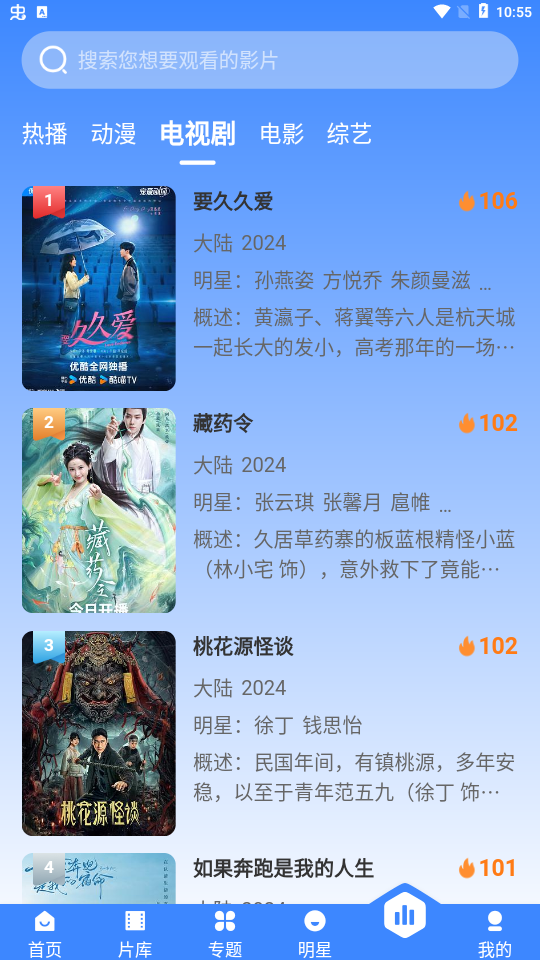Screen dimensions: 540x960
Task: Switch to the 热播 tab
Action: point(45,133)
